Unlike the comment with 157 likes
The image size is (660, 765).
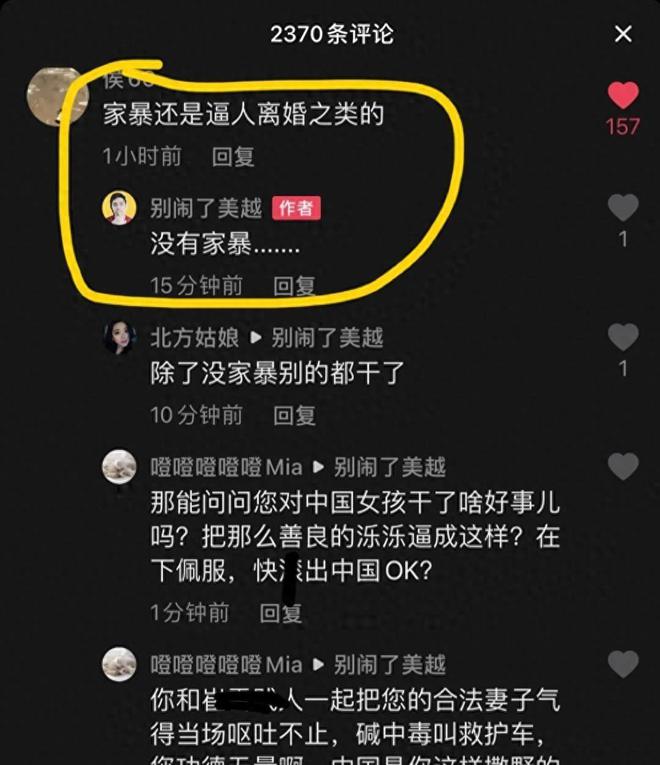[x=623, y=96]
